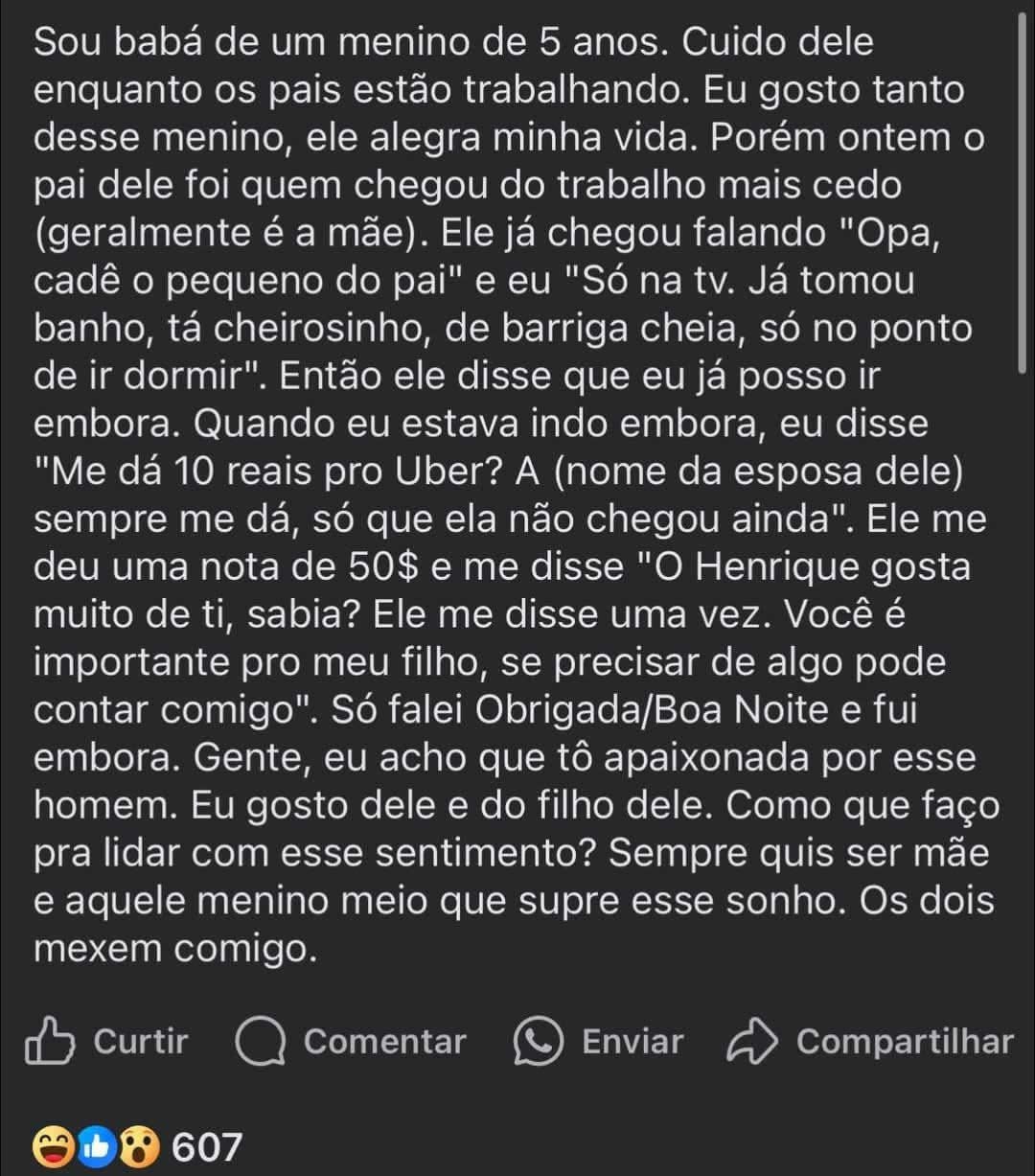This screenshot has height=1176, width=1035.
Task: Click the Enviar WhatsApp icon
Action: coord(538,1042)
